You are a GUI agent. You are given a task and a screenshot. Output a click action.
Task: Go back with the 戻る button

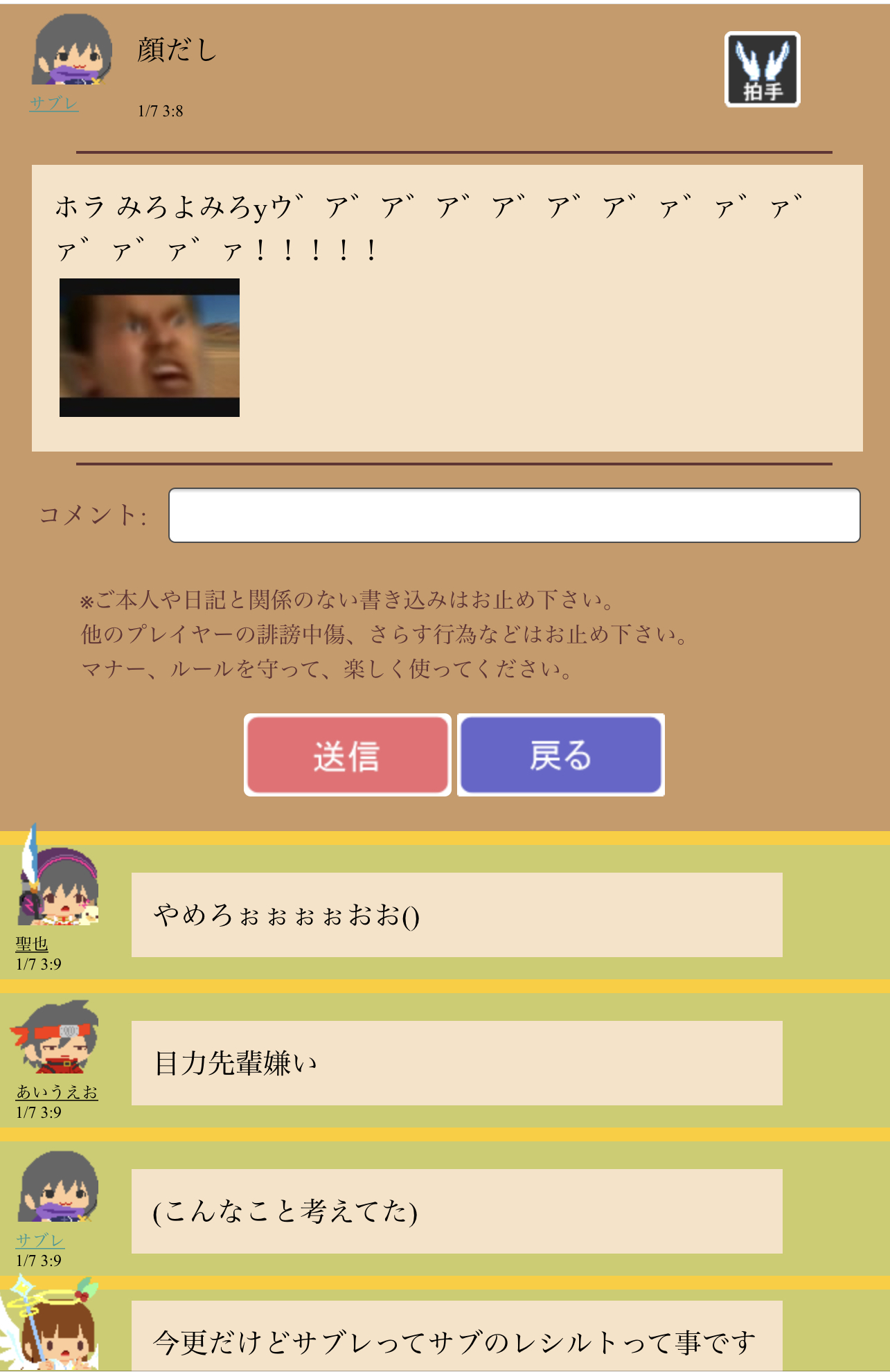560,755
